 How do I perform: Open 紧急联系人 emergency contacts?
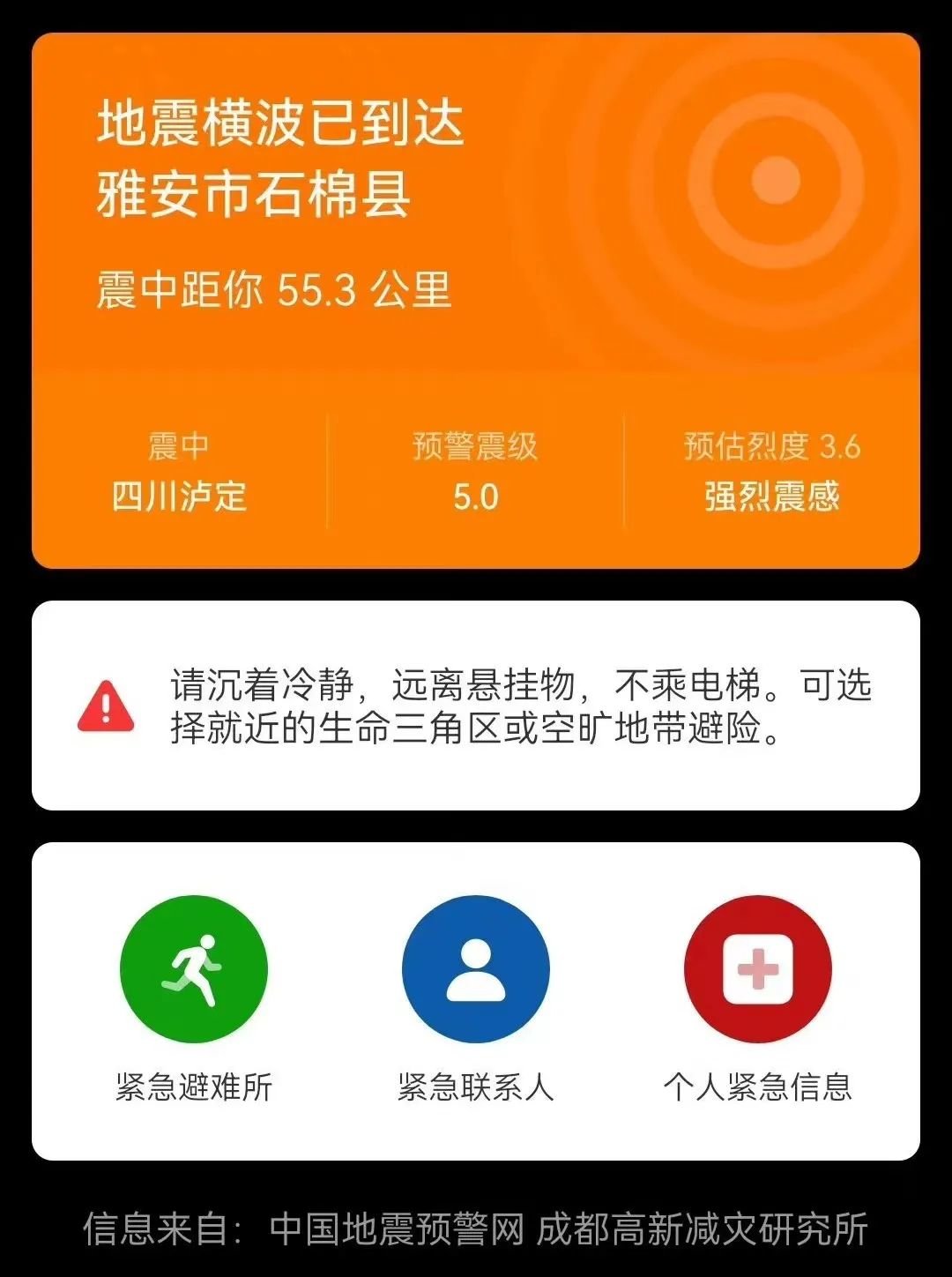[x=475, y=969]
